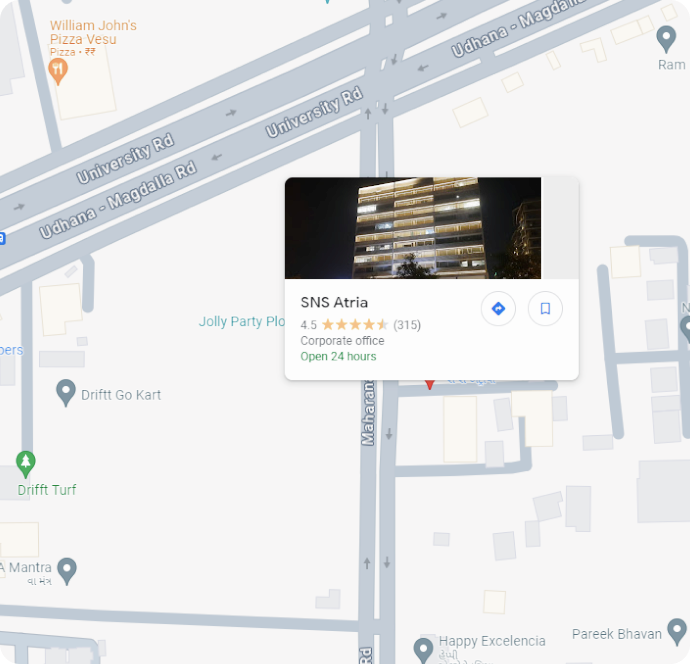Select the Ram place pin
Viewport: 690px width, 664px height.
pyautogui.click(x=666, y=39)
